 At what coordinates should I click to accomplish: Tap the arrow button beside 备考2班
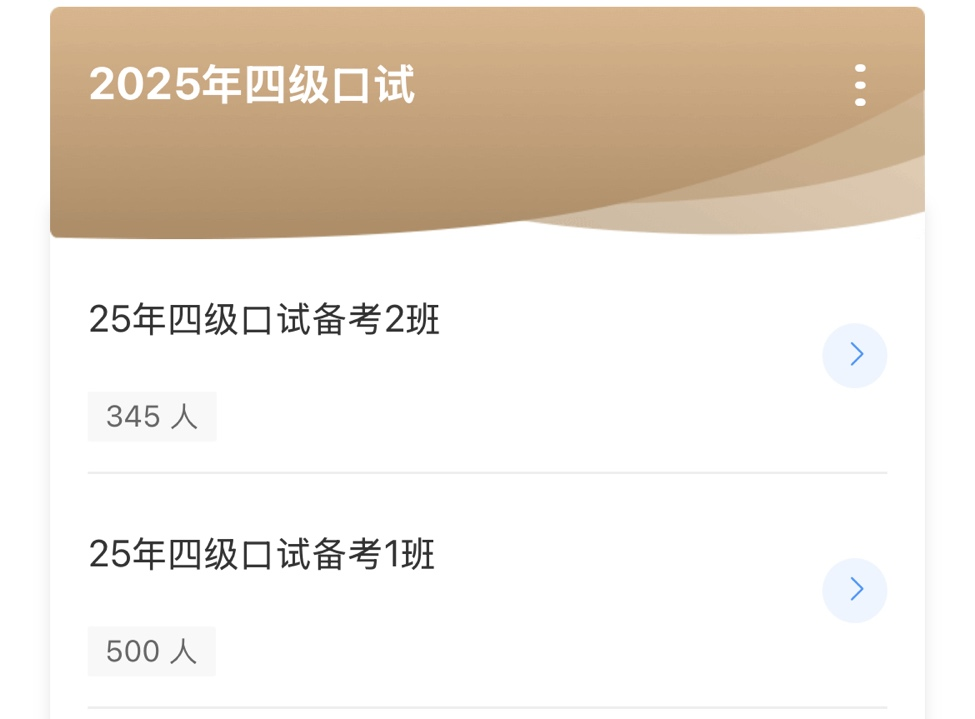point(855,355)
